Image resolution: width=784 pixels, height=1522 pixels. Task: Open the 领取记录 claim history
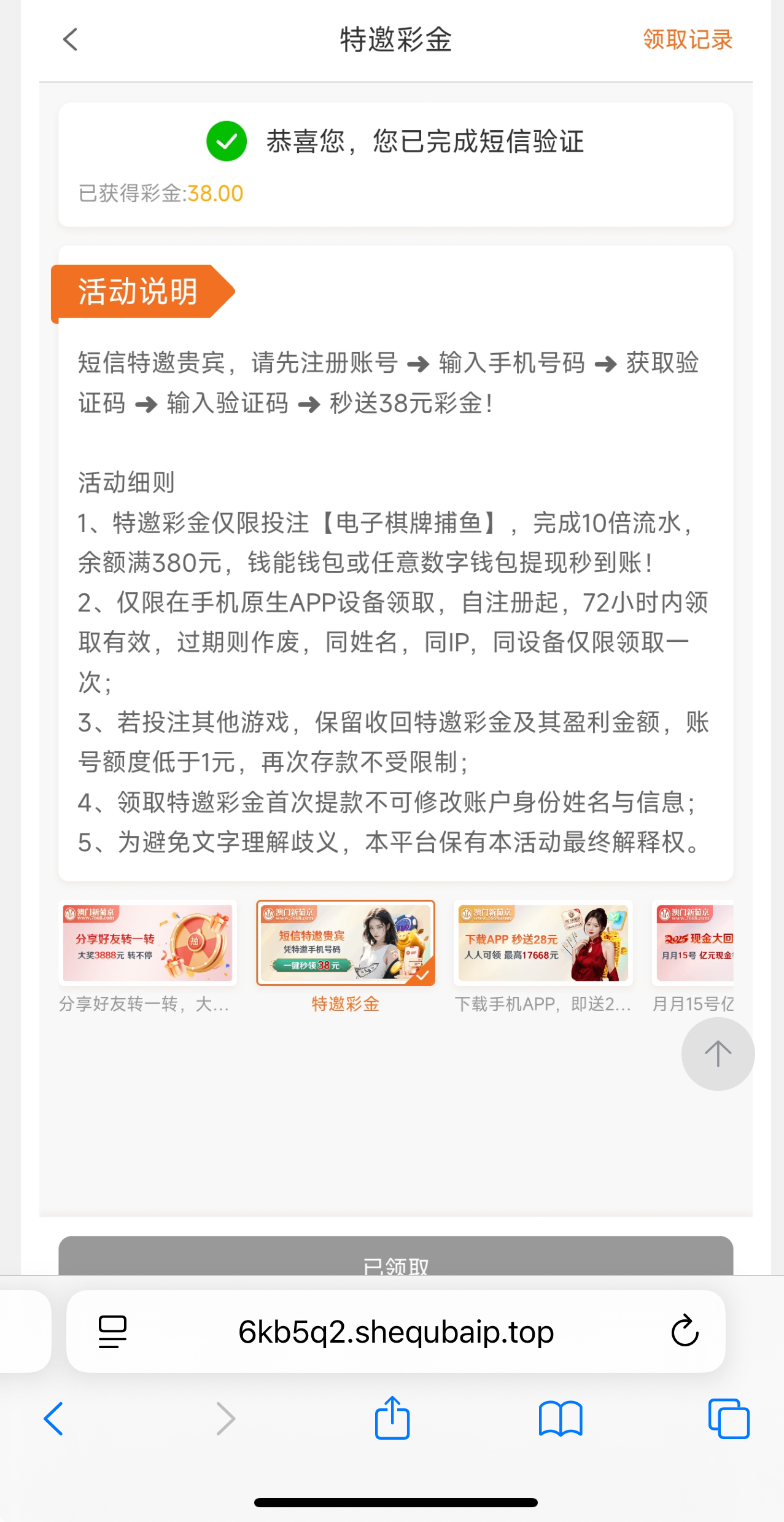click(687, 40)
